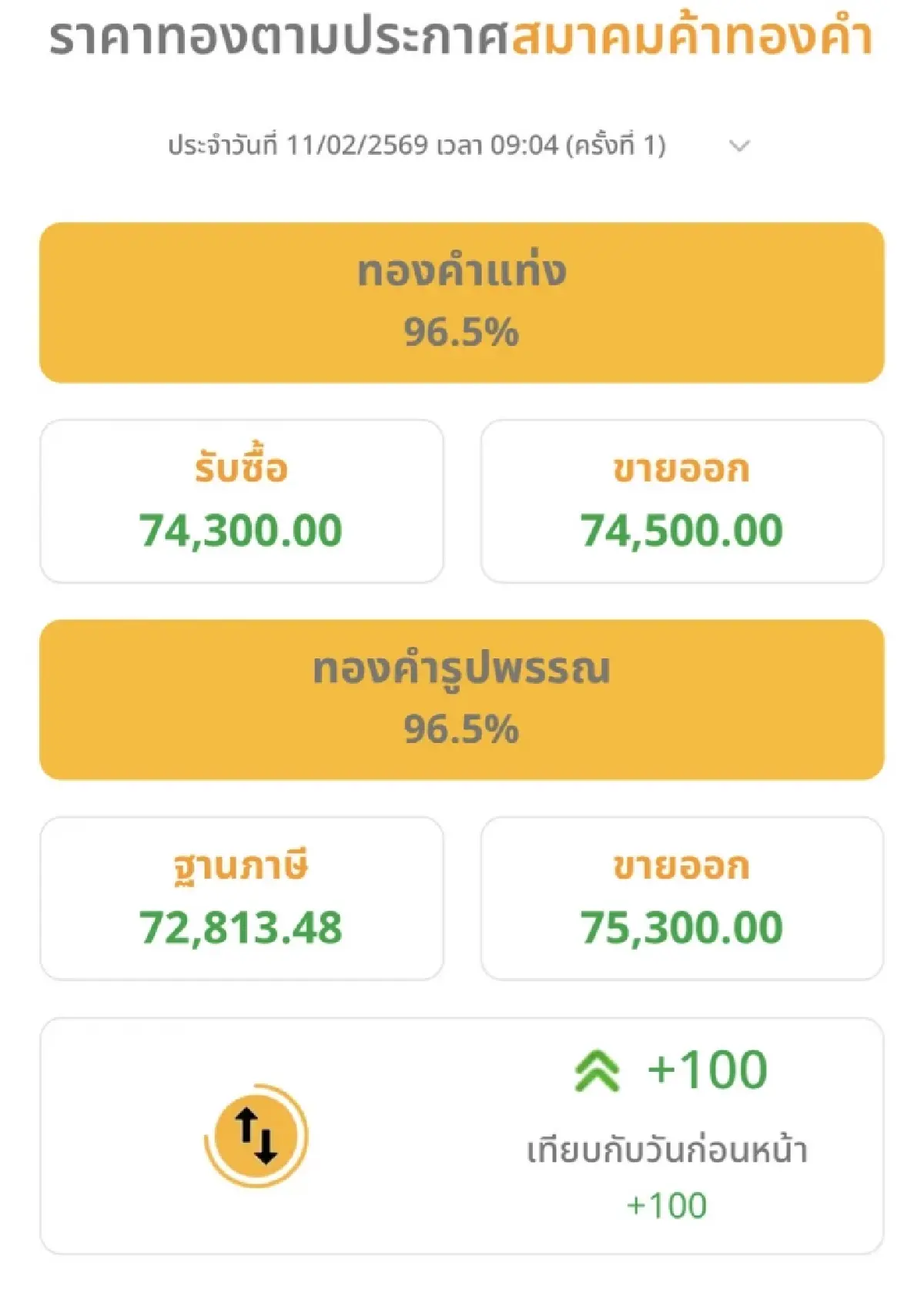The image size is (924, 1296).
Task: Expand the date announcement dropdown chevron
Action: 738,145
